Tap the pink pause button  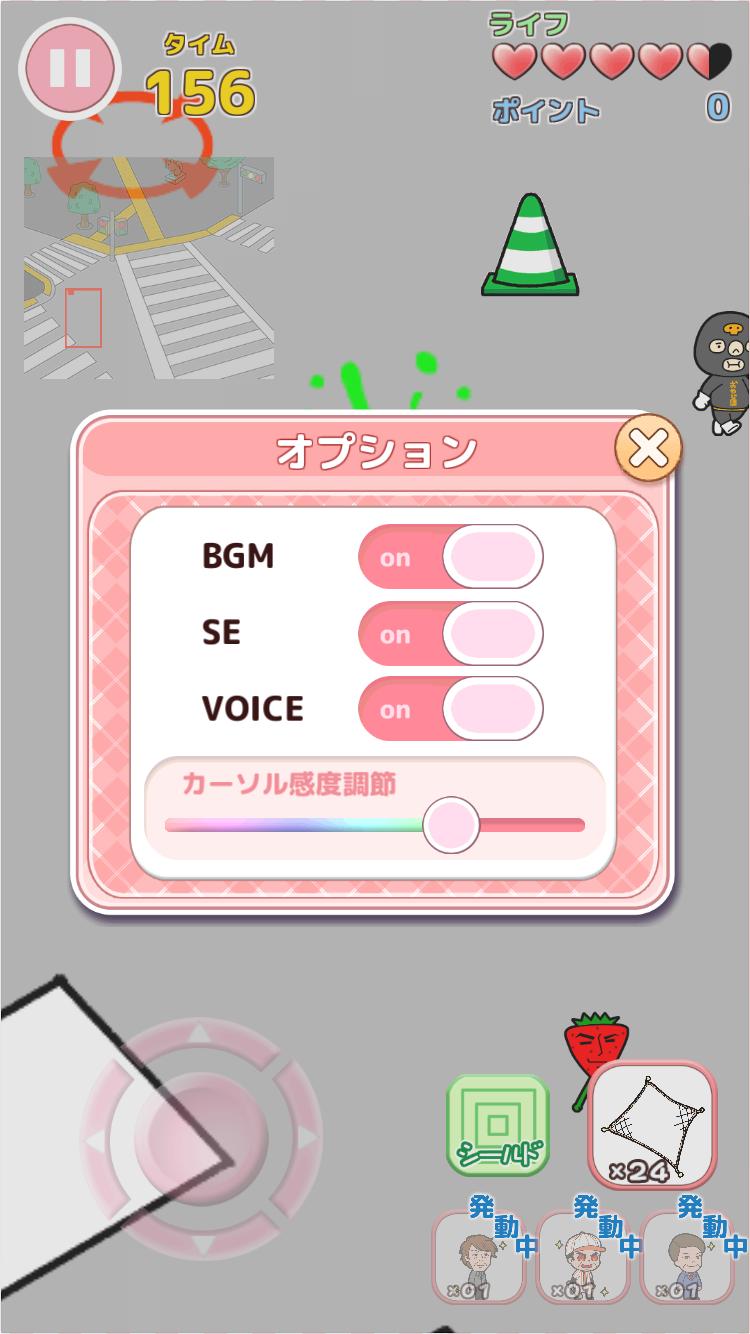pos(70,67)
